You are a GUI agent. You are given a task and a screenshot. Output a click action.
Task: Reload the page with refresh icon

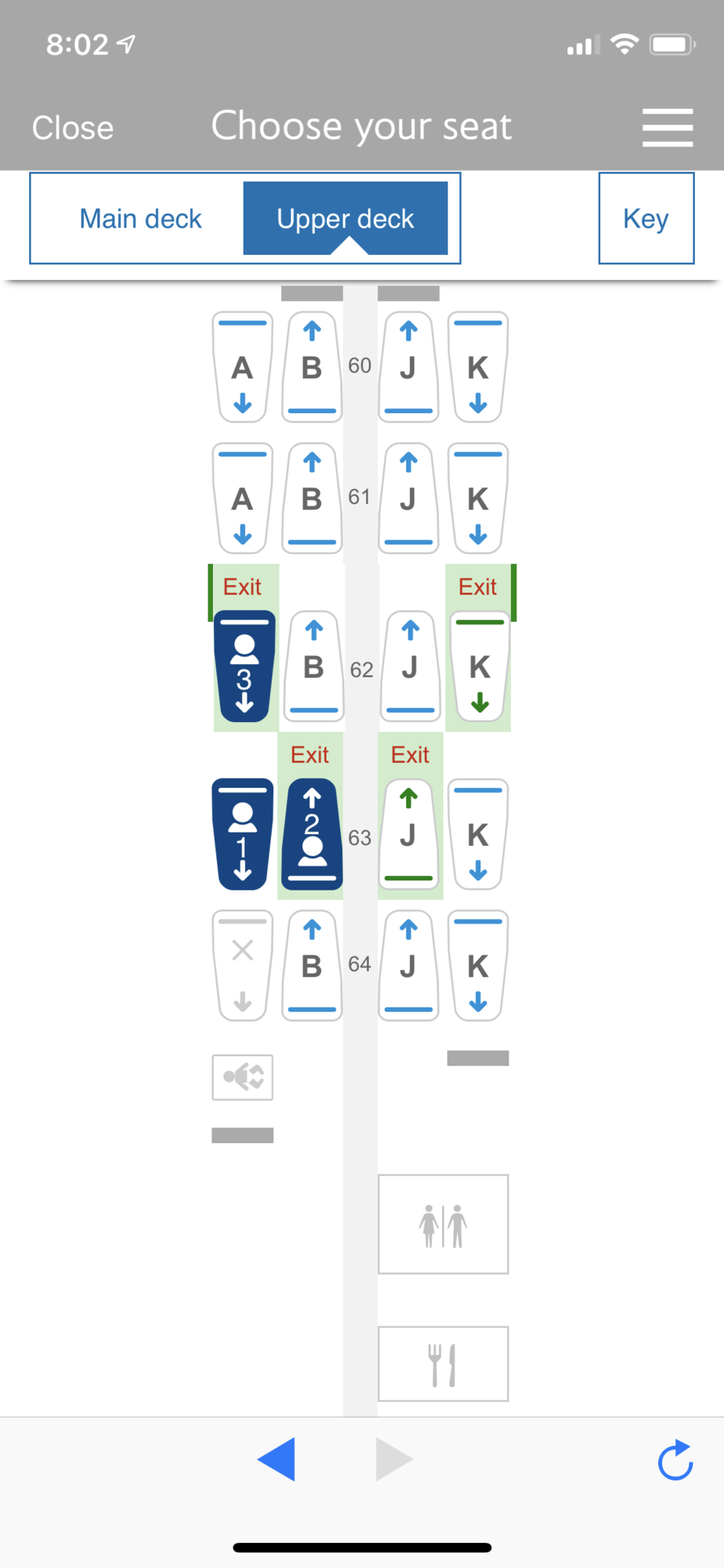[x=675, y=1460]
